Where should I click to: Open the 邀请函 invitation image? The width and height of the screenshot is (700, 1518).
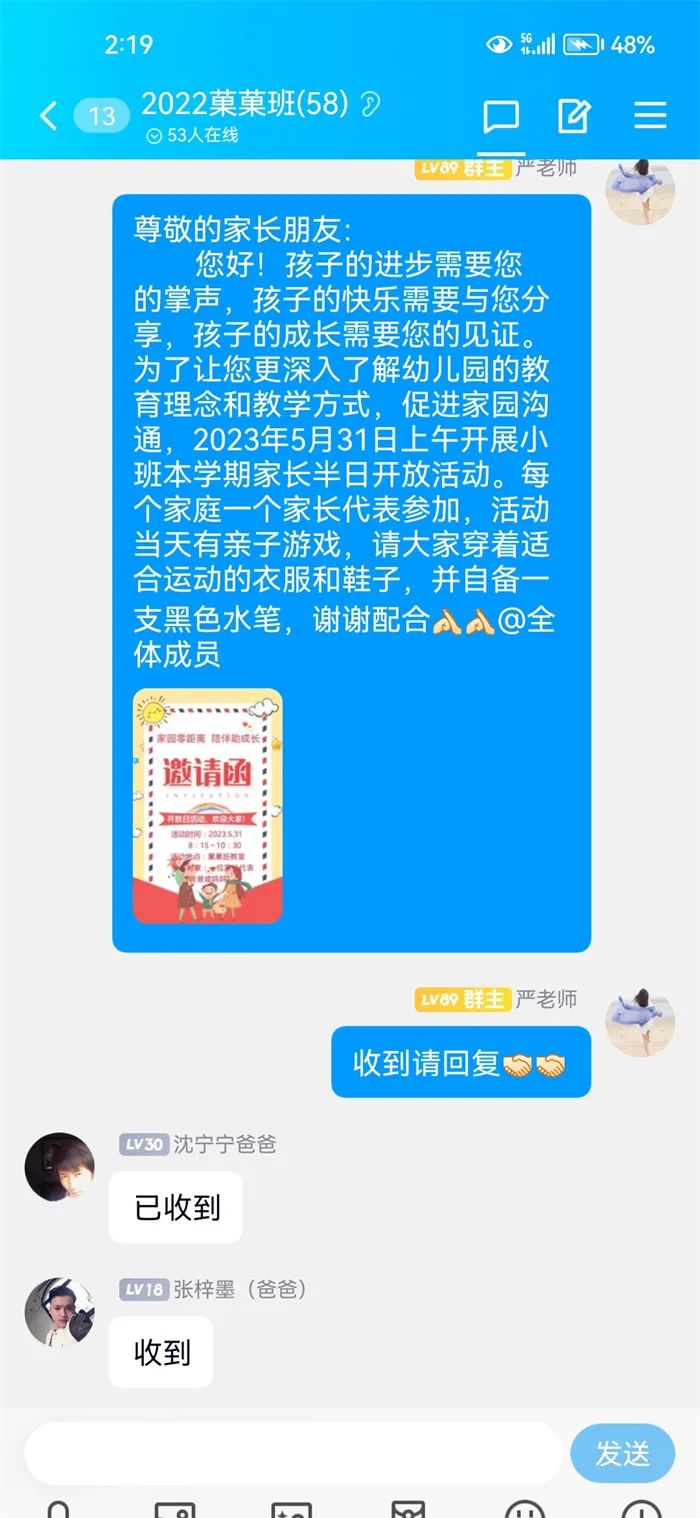pyautogui.click(x=208, y=805)
